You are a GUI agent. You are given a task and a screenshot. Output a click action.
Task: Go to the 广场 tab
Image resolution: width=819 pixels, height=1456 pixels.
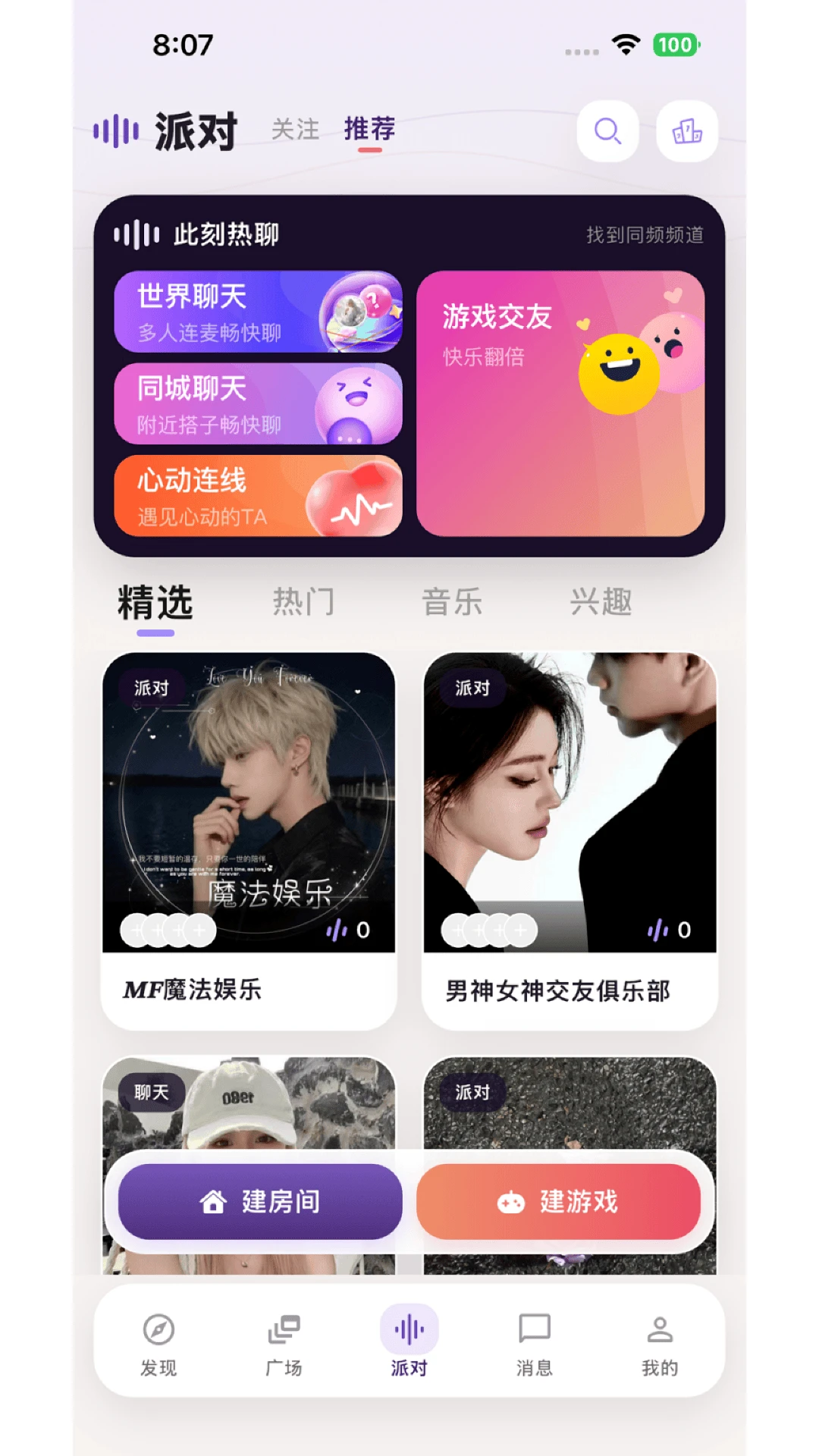tap(284, 1345)
